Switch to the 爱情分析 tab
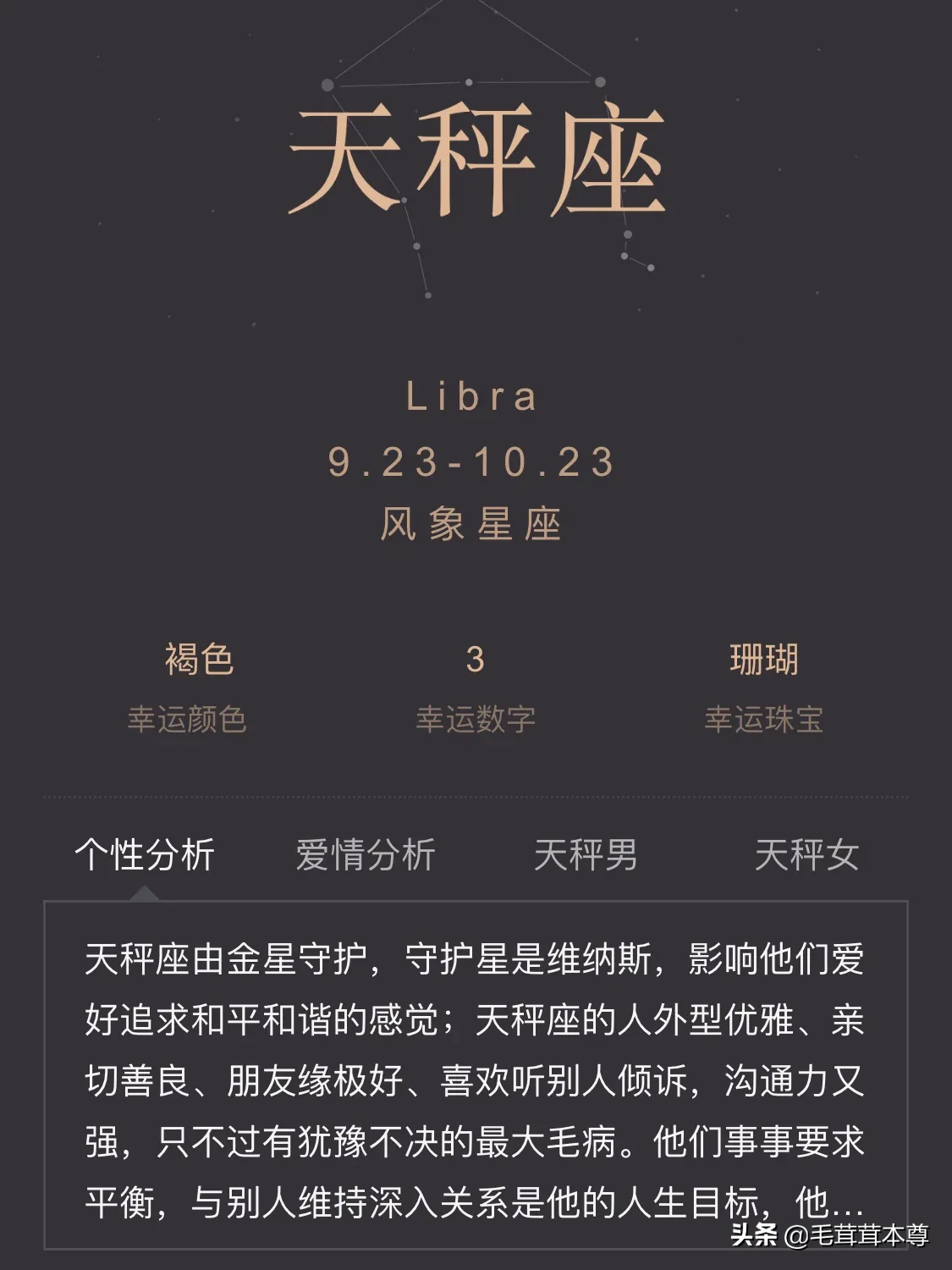 click(365, 854)
